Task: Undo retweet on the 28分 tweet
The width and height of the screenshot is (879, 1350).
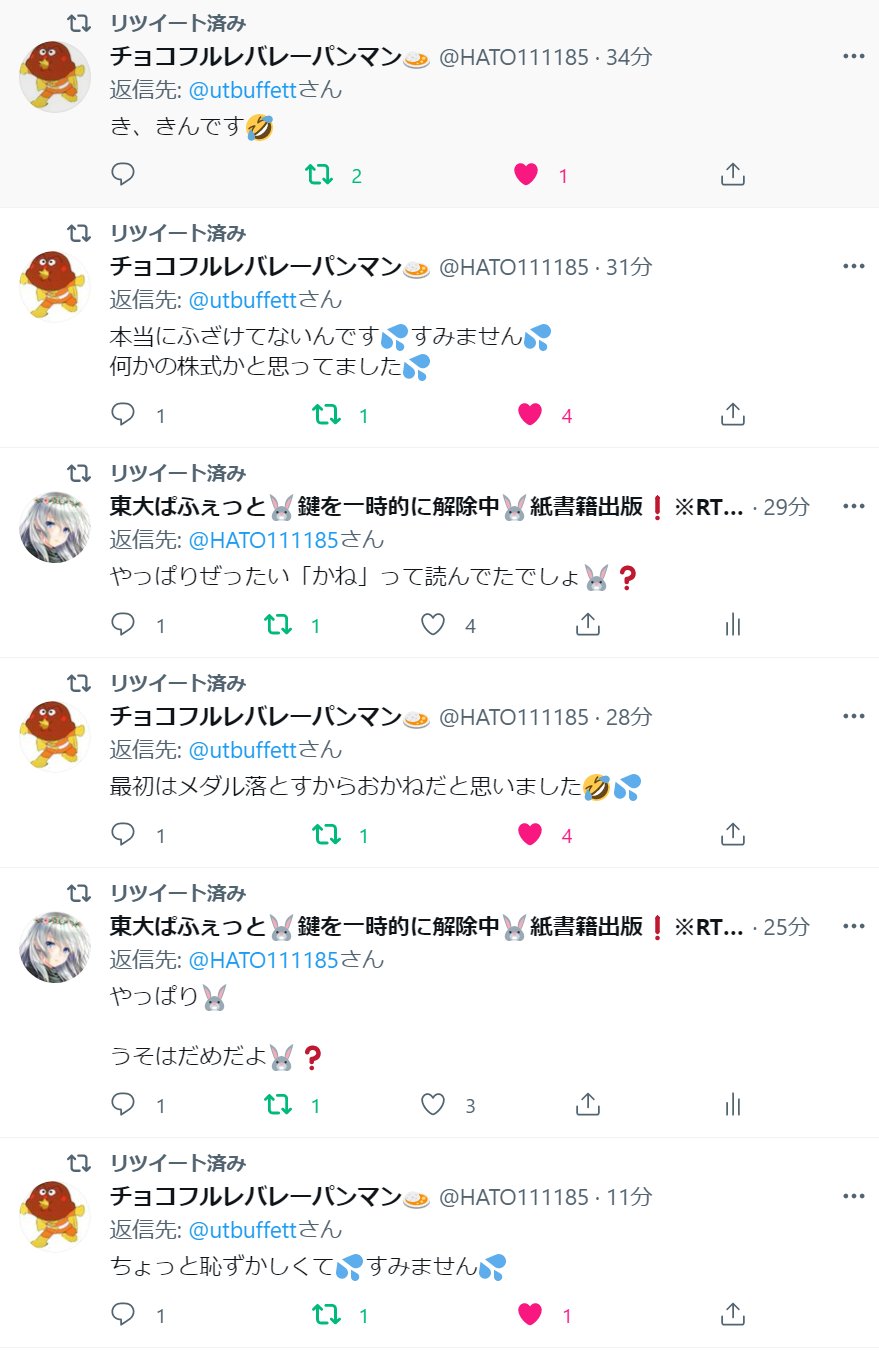Action: click(x=326, y=835)
